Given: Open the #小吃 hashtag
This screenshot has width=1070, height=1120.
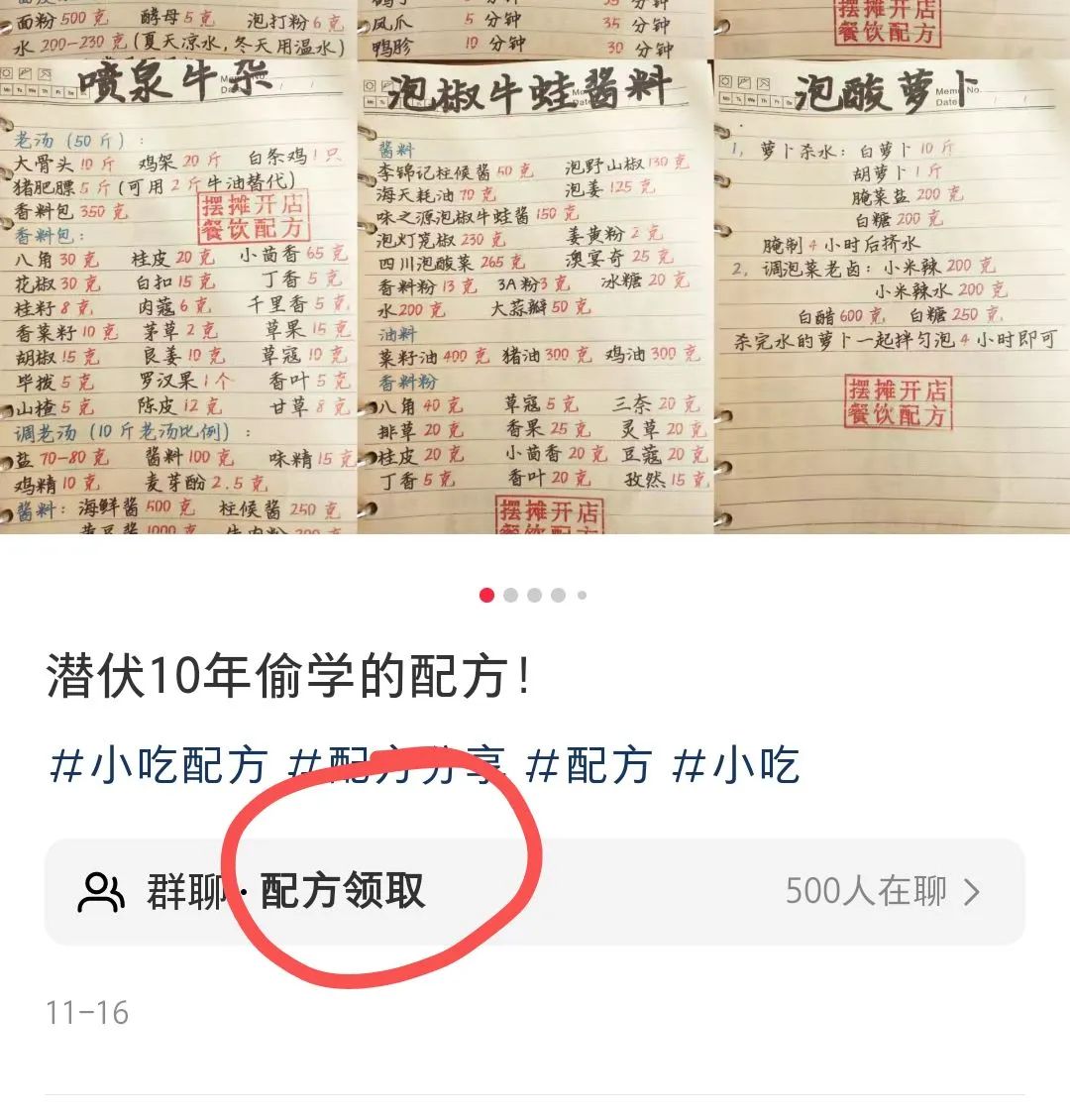Looking at the screenshot, I should (x=736, y=766).
